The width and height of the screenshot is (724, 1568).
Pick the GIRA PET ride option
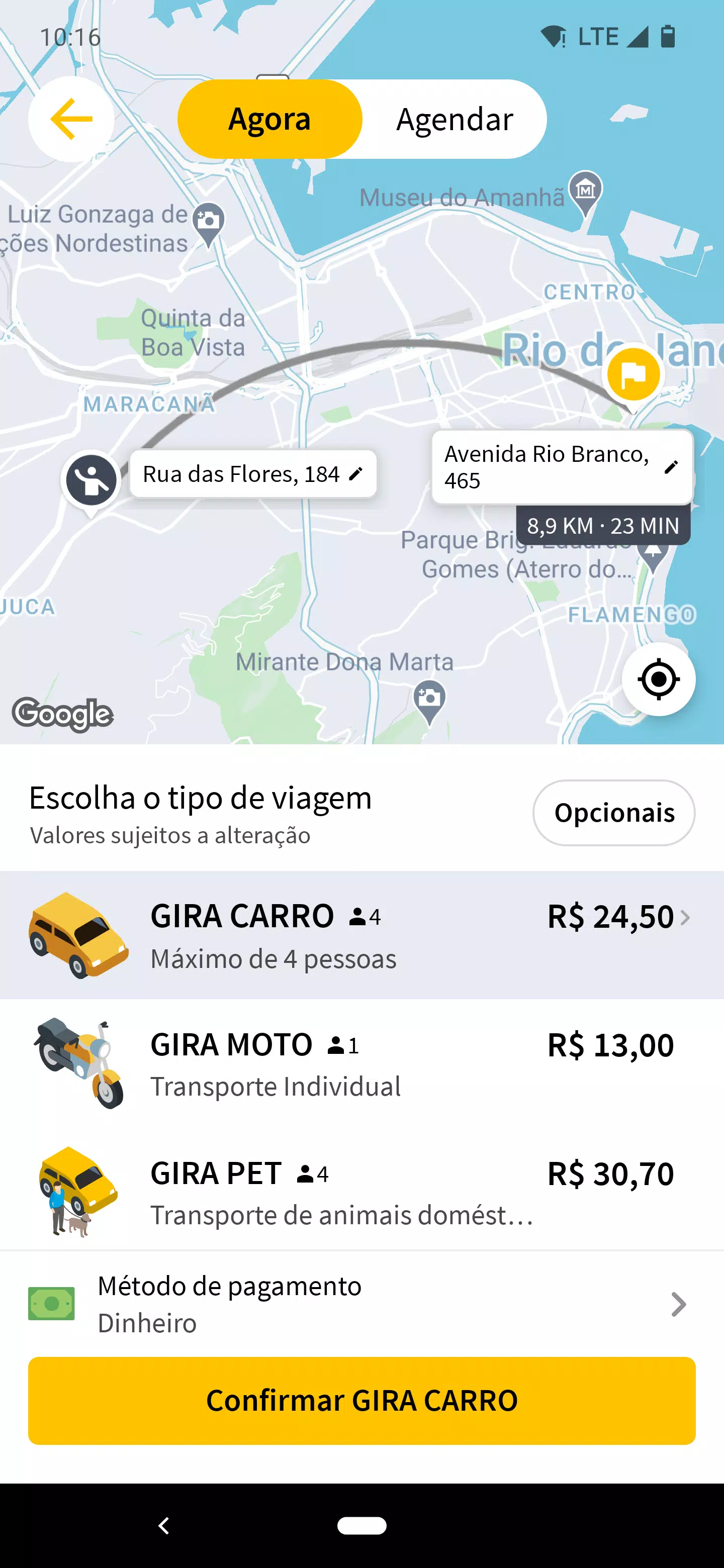[x=361, y=1192]
